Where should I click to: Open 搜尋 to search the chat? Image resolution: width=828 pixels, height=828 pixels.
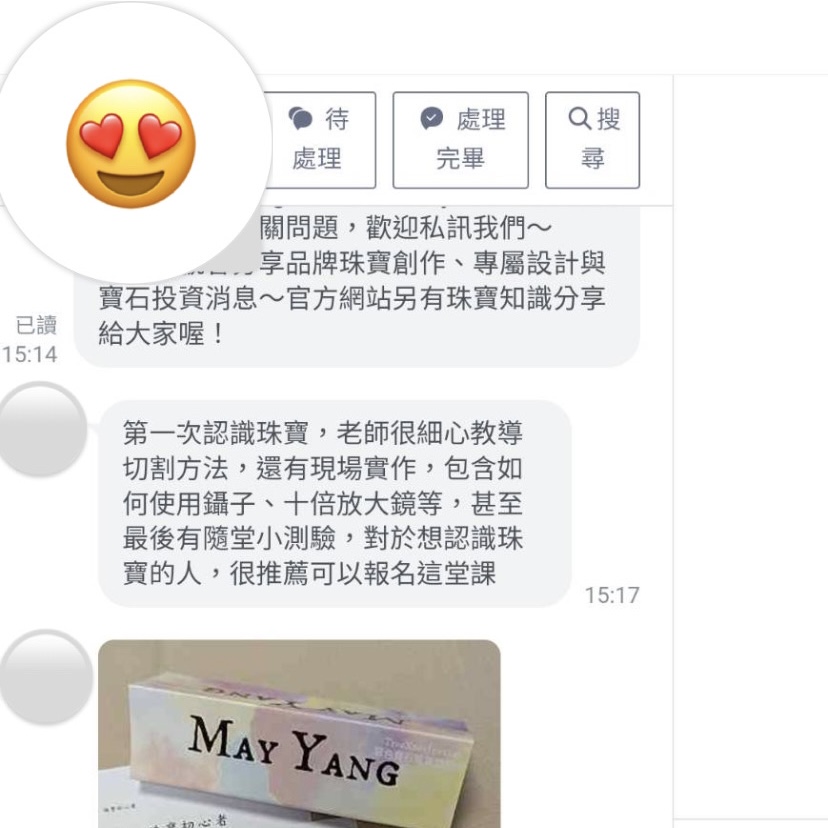tap(592, 140)
